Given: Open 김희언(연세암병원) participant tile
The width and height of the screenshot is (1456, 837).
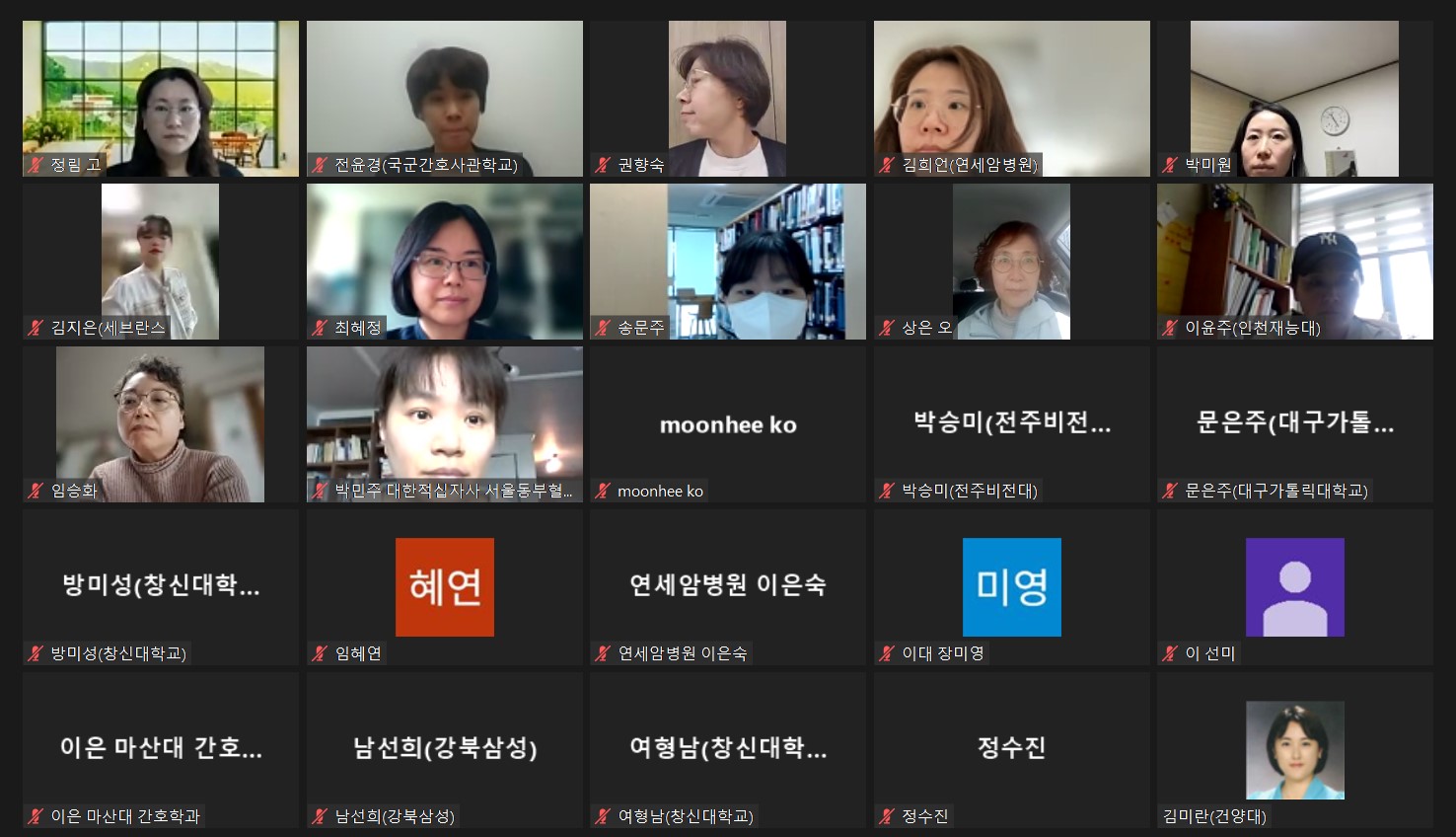Looking at the screenshot, I should click(x=1011, y=99).
